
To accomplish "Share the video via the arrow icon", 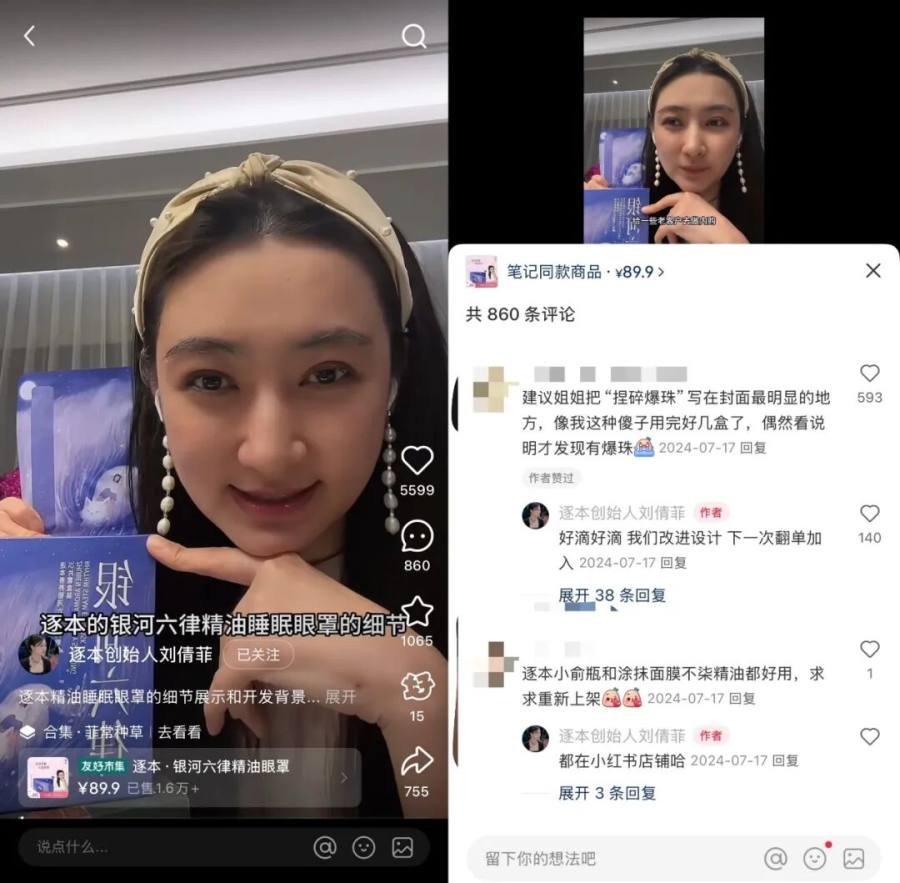I will (417, 763).
